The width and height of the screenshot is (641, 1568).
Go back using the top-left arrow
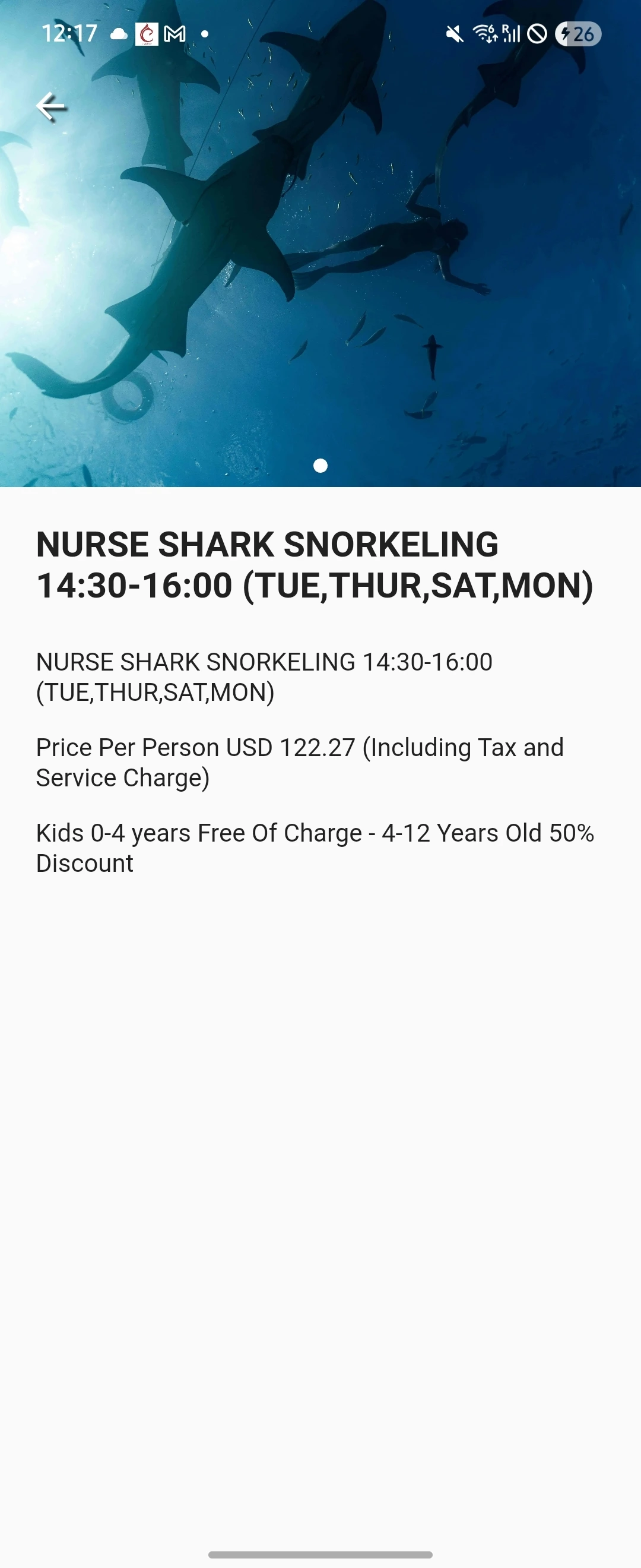pos(50,106)
